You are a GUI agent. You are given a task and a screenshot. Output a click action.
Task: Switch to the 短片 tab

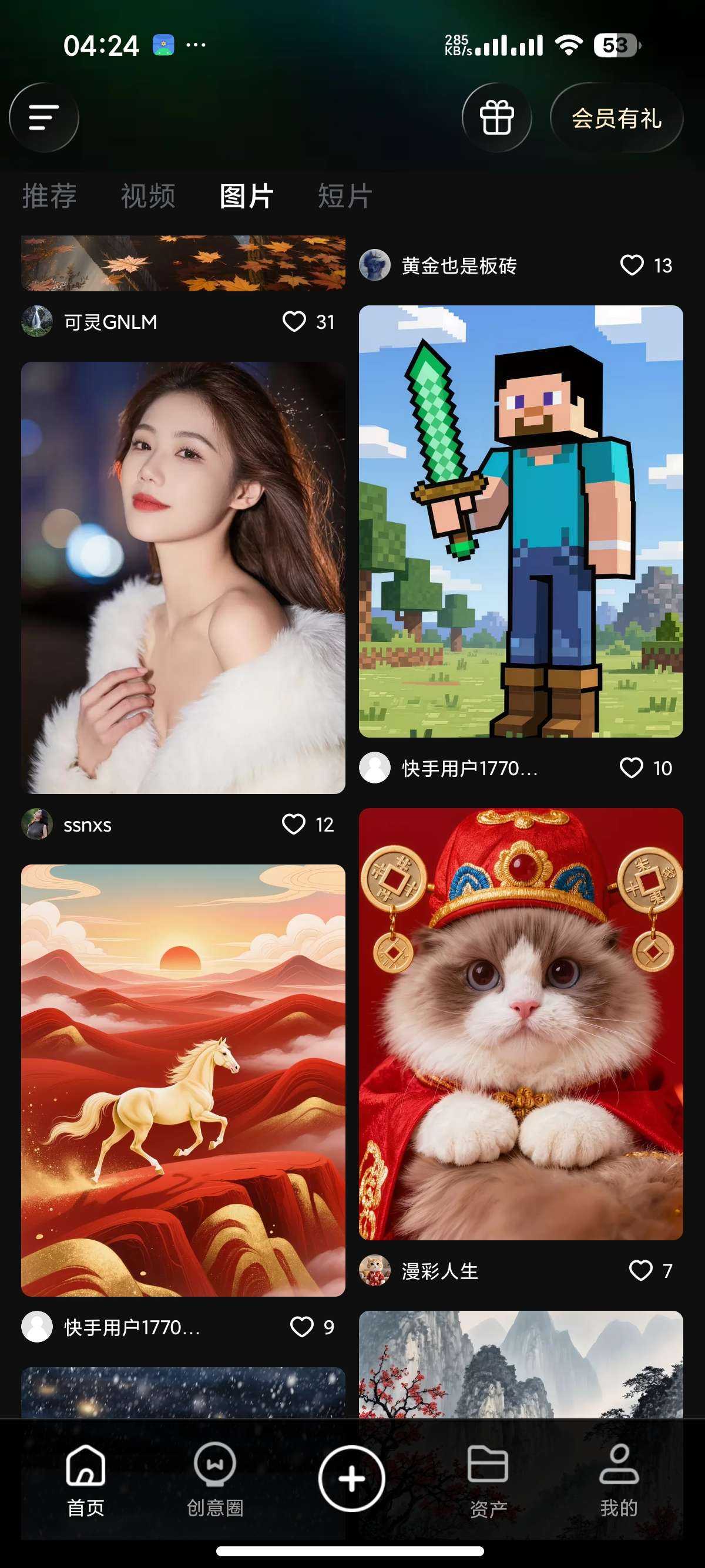click(x=345, y=196)
